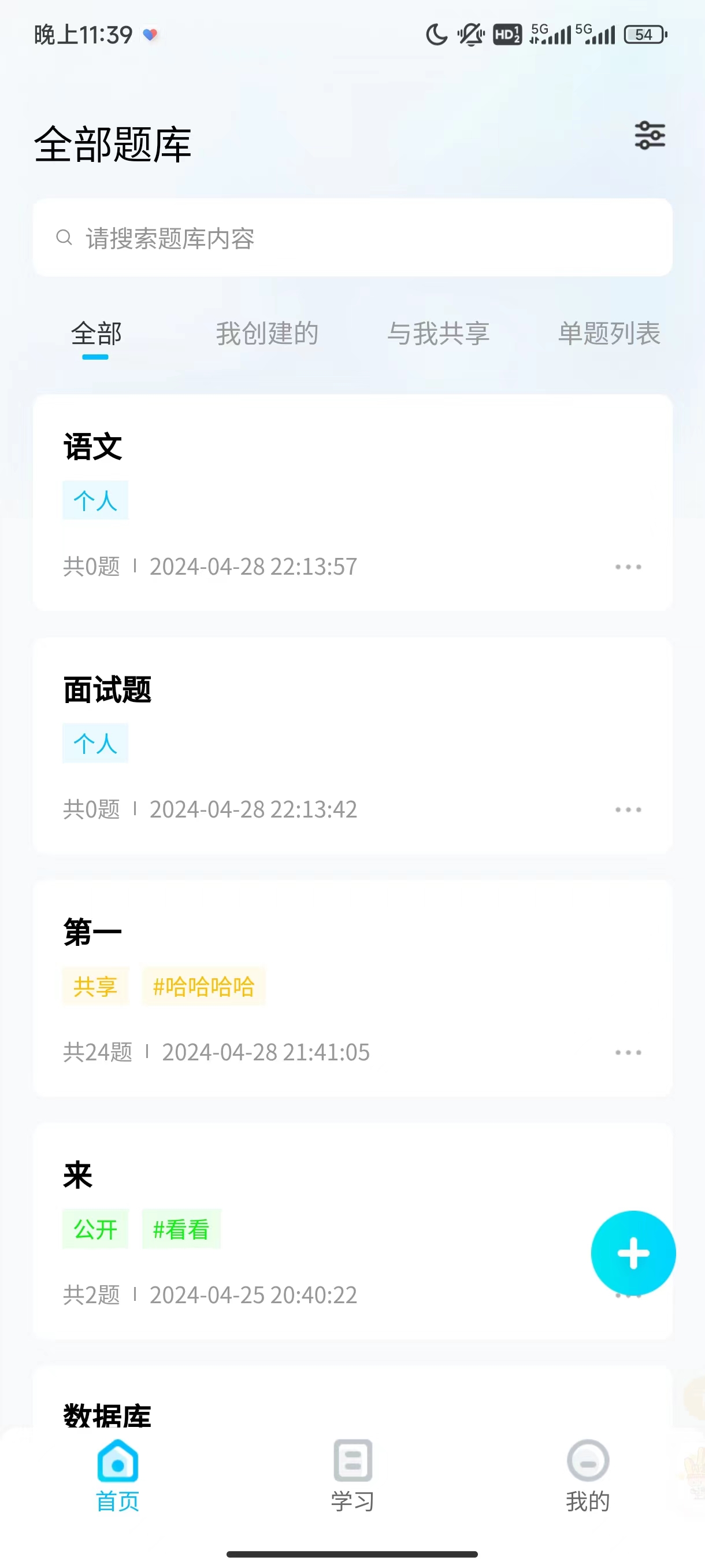Select the 全部 tab

(x=96, y=334)
